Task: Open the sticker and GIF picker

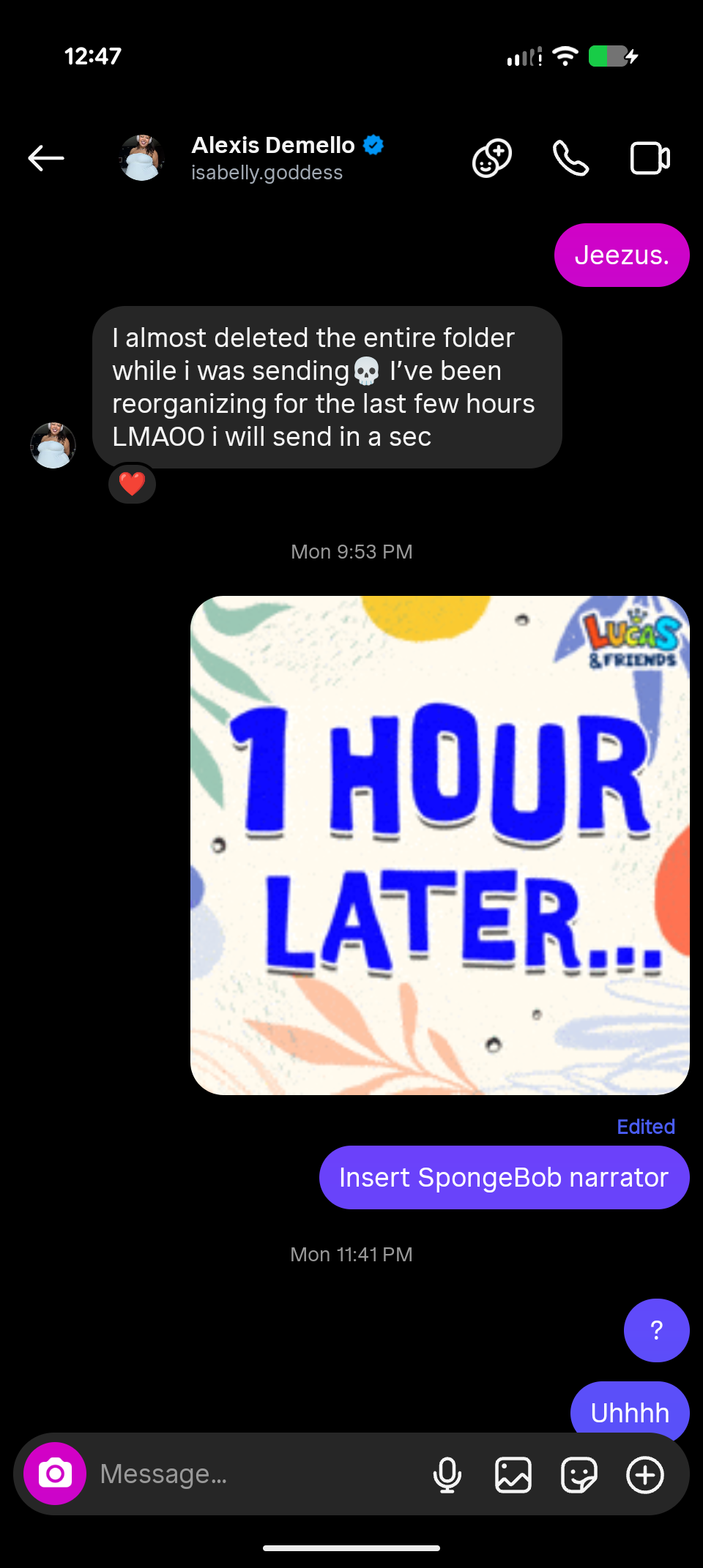Action: (x=579, y=1474)
